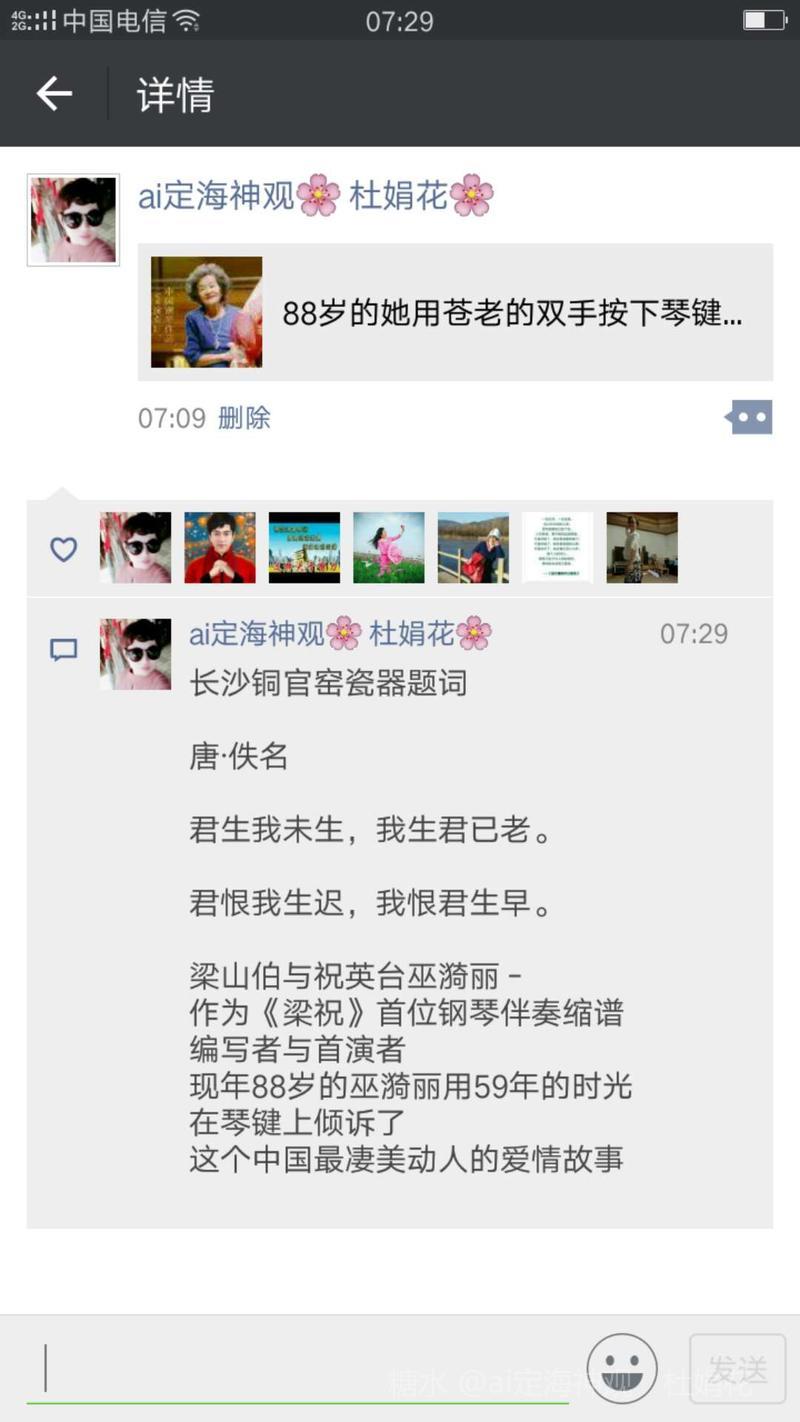Send the comment with 发送
The width and height of the screenshot is (800, 1422).
tap(737, 1368)
